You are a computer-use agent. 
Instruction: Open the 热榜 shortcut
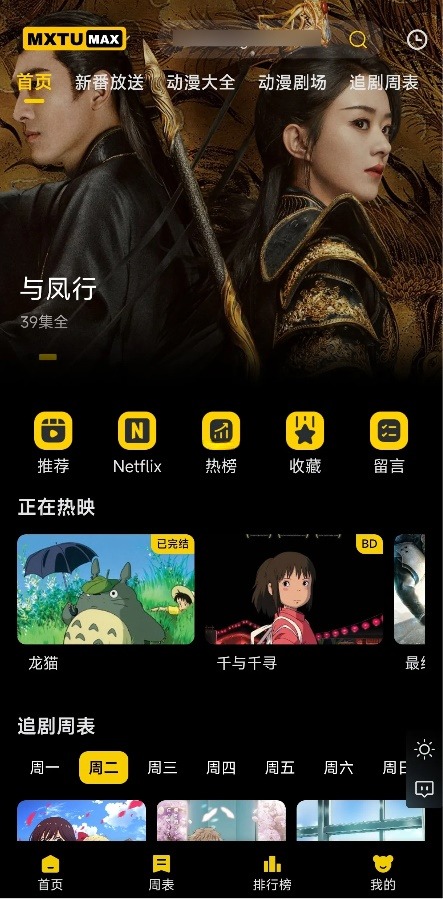[x=221, y=443]
